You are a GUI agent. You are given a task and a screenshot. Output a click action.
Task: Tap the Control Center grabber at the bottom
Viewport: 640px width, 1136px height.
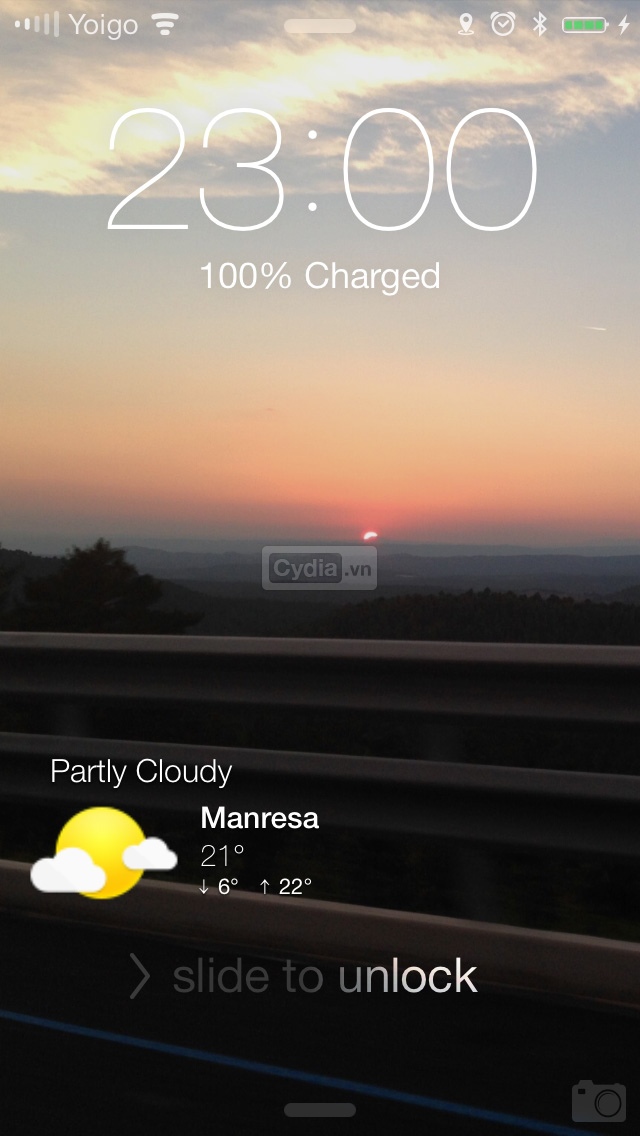[320, 1110]
